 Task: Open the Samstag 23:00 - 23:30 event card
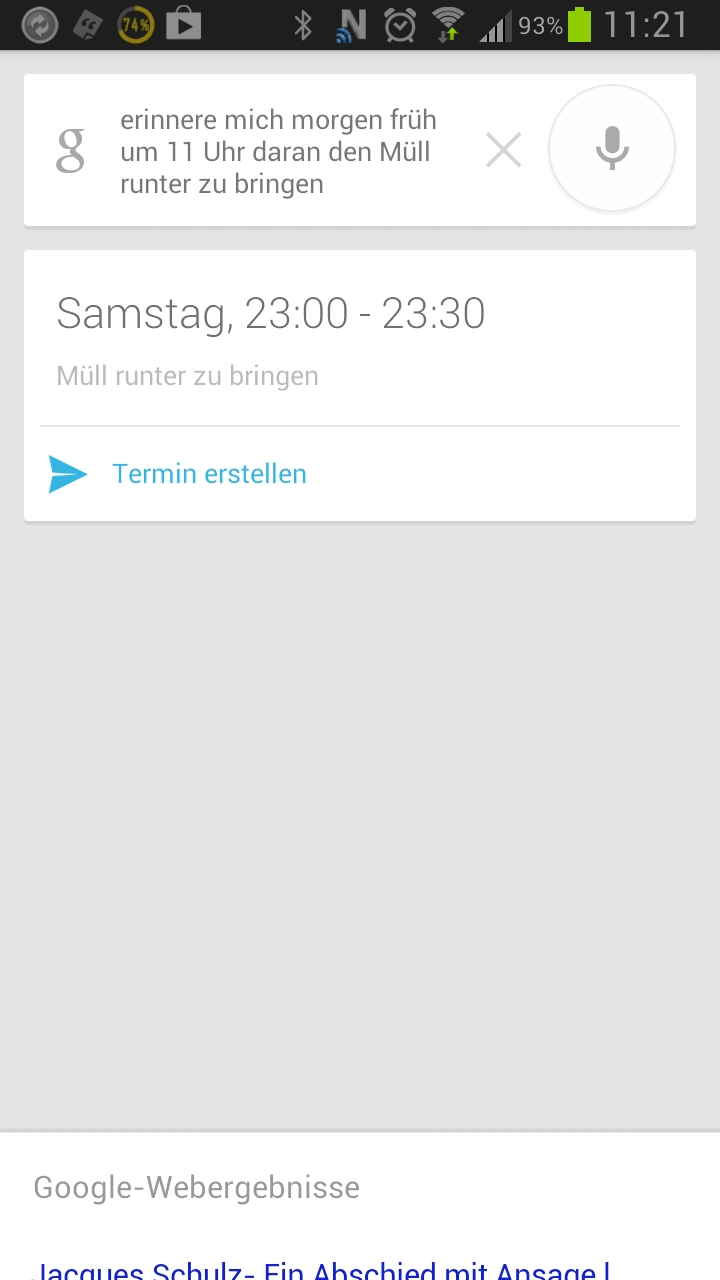360,338
